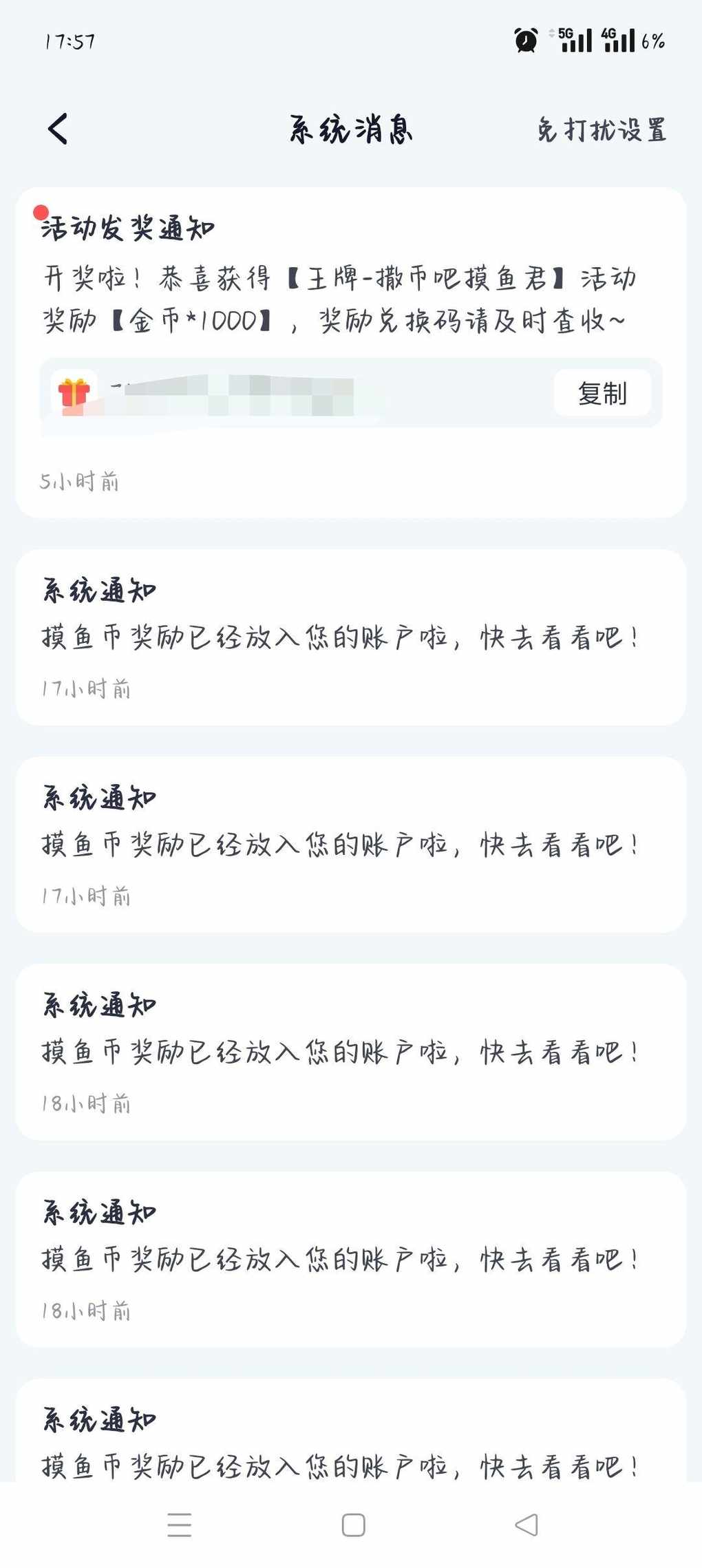Go back from 系统消息 screen
This screenshot has height=1568, width=702.
(x=58, y=129)
